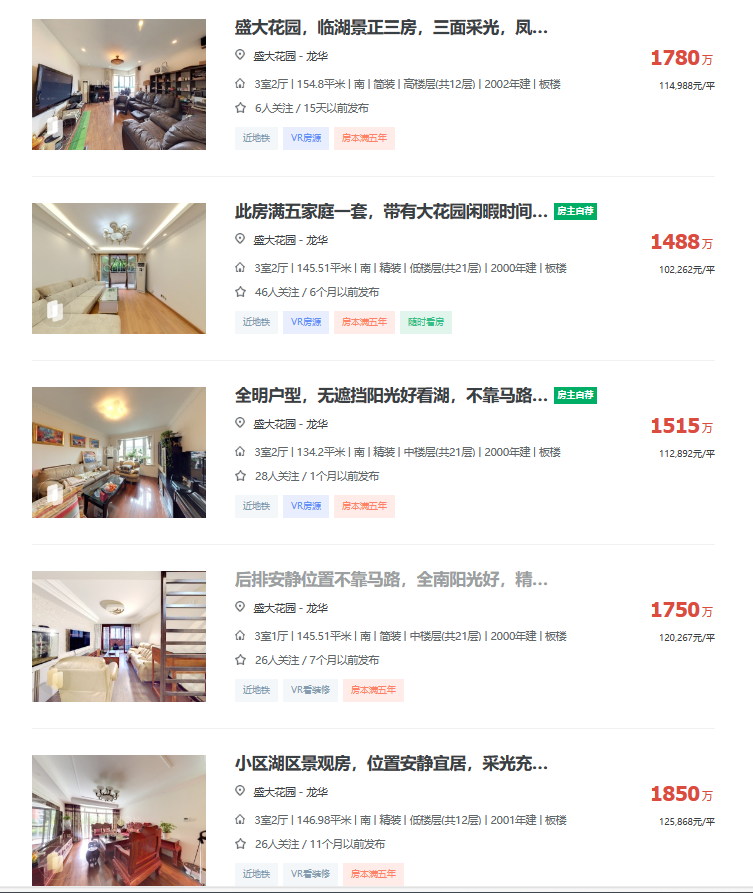Screen dimensions: 753x893
Task: View the photo of the 1850万 listing
Action: [119, 820]
